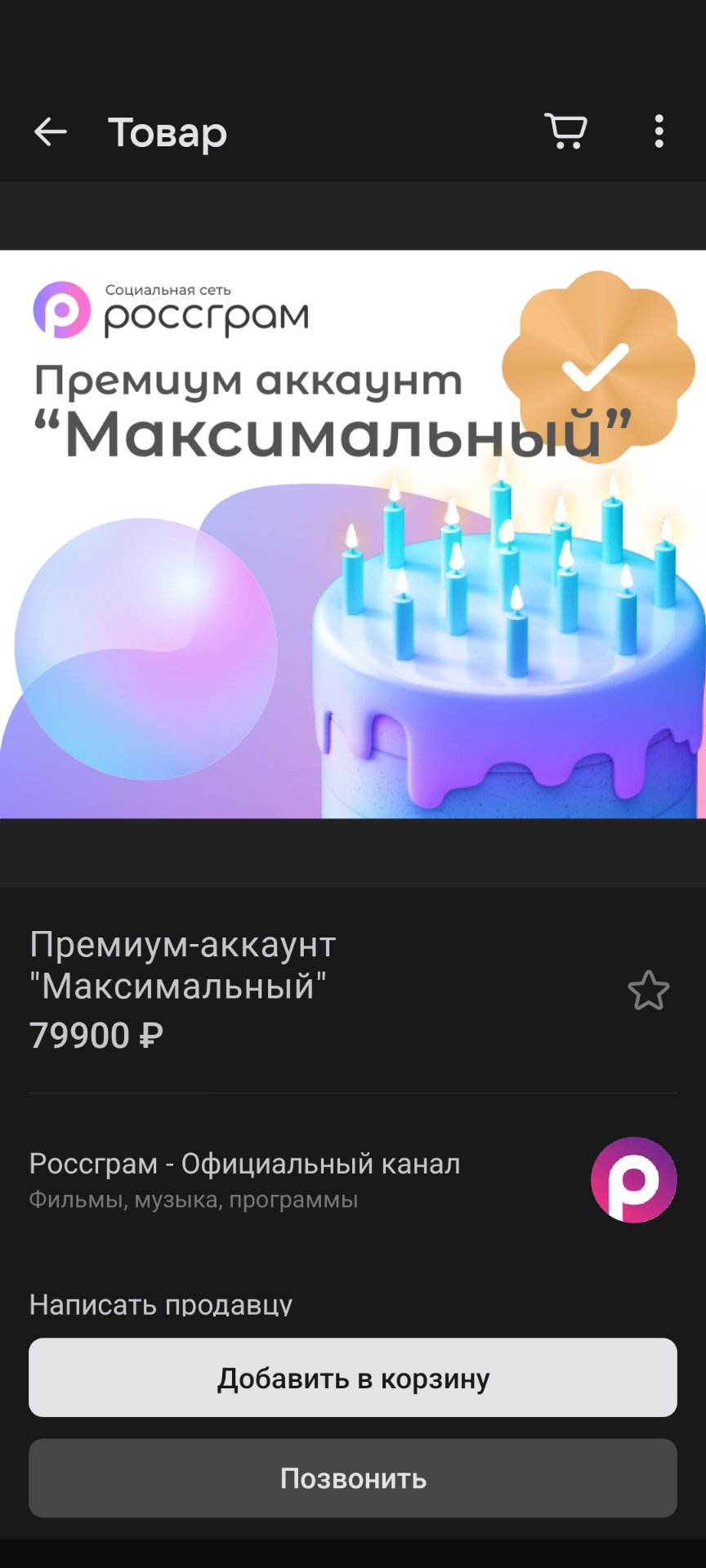Add the product to favorites with the star
Screen dimensions: 706x1568
click(x=648, y=991)
